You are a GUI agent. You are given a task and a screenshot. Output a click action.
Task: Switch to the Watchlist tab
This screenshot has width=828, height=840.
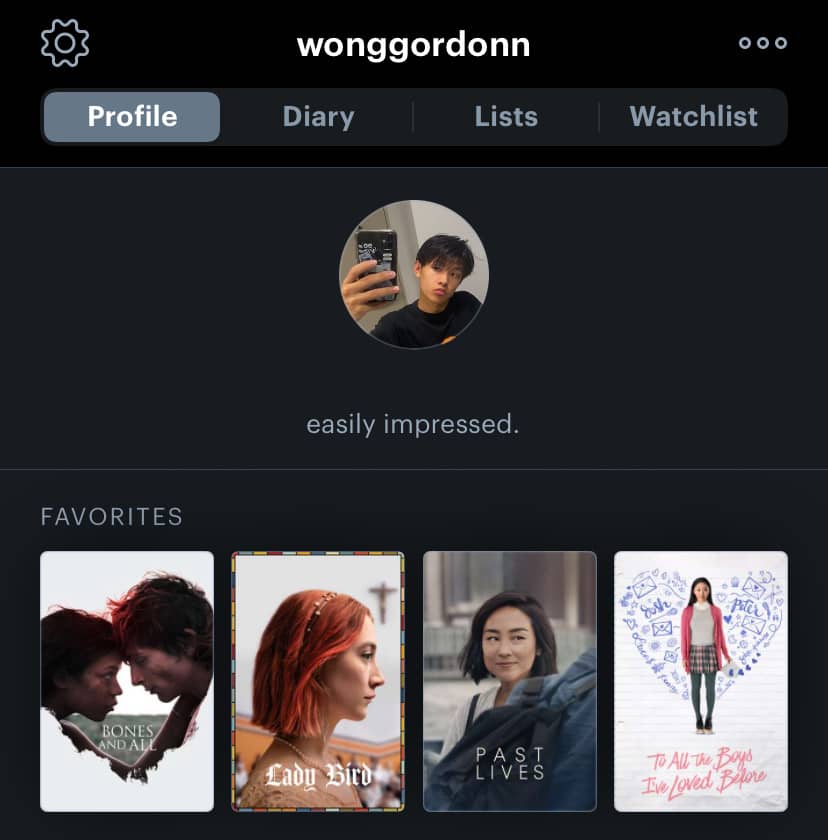(x=694, y=117)
